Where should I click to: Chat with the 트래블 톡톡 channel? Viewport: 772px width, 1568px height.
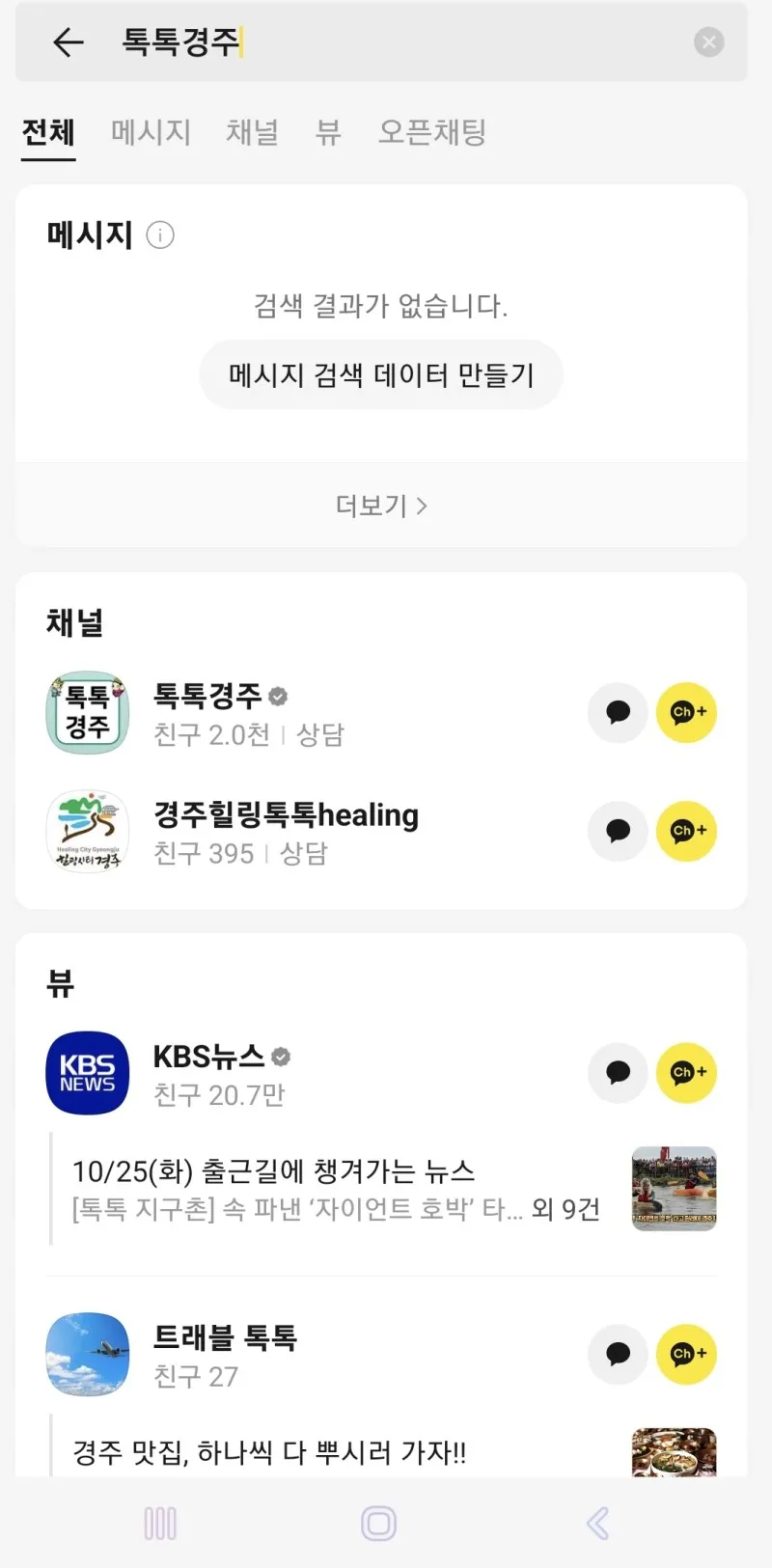[x=618, y=1355]
